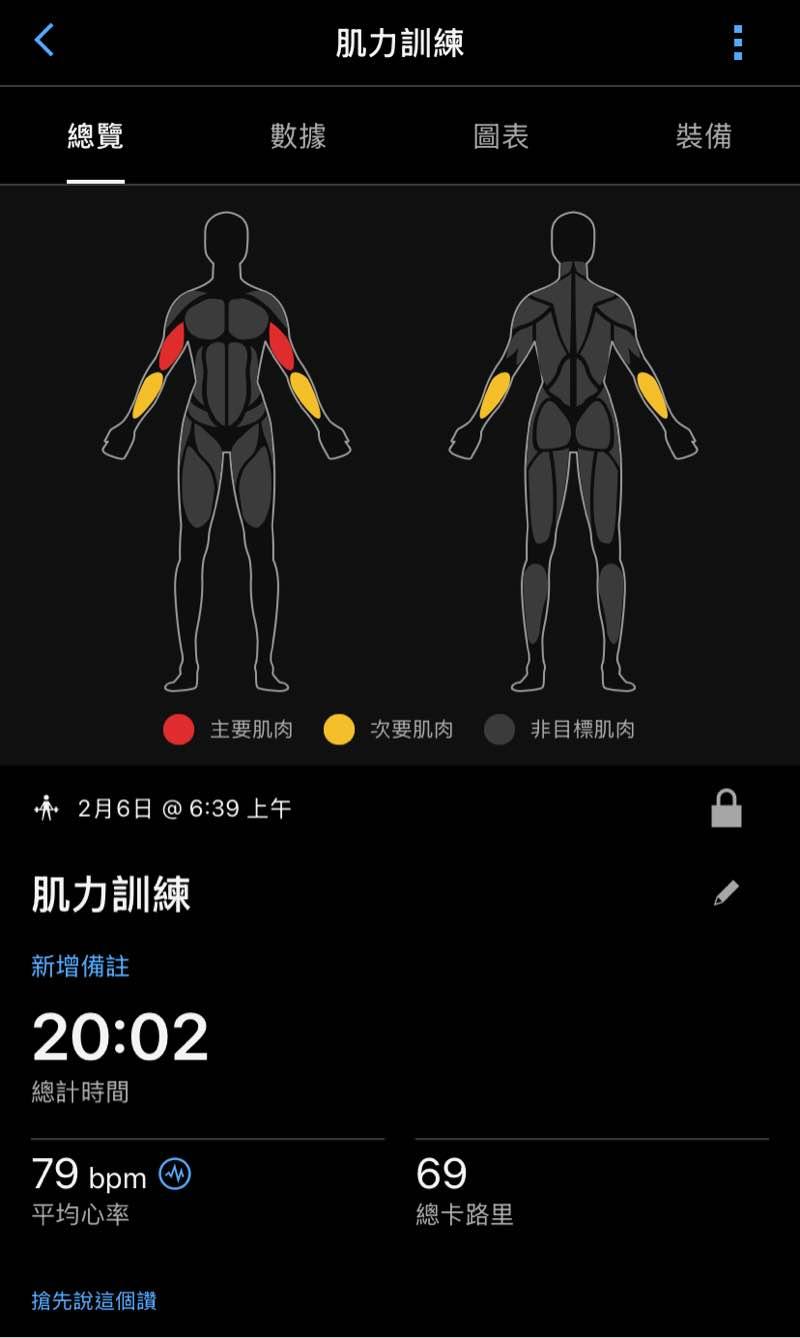Open the 裝備 tab
This screenshot has width=800, height=1338.
[x=704, y=136]
